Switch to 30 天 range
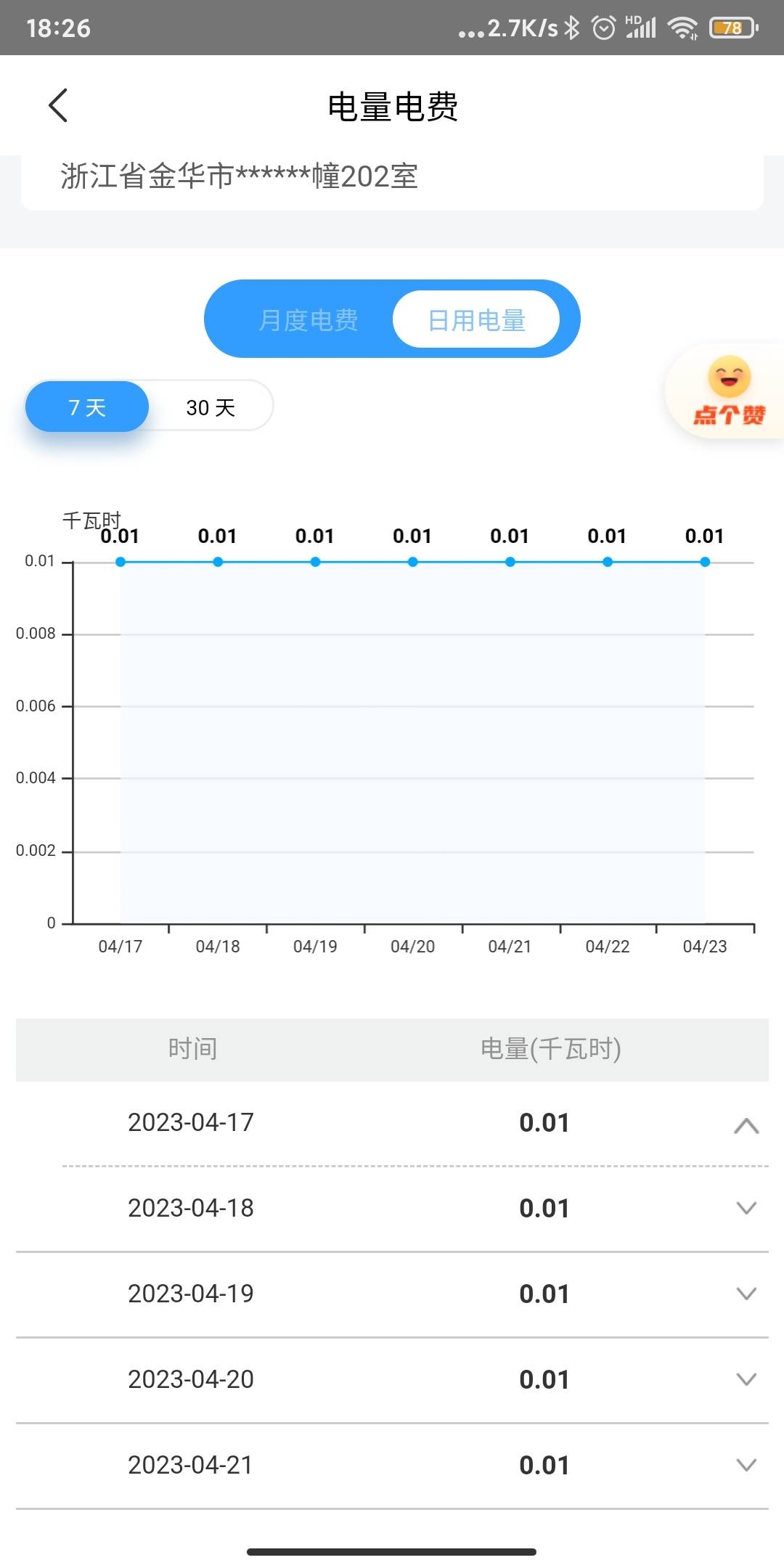784x1568 pixels. 211,407
